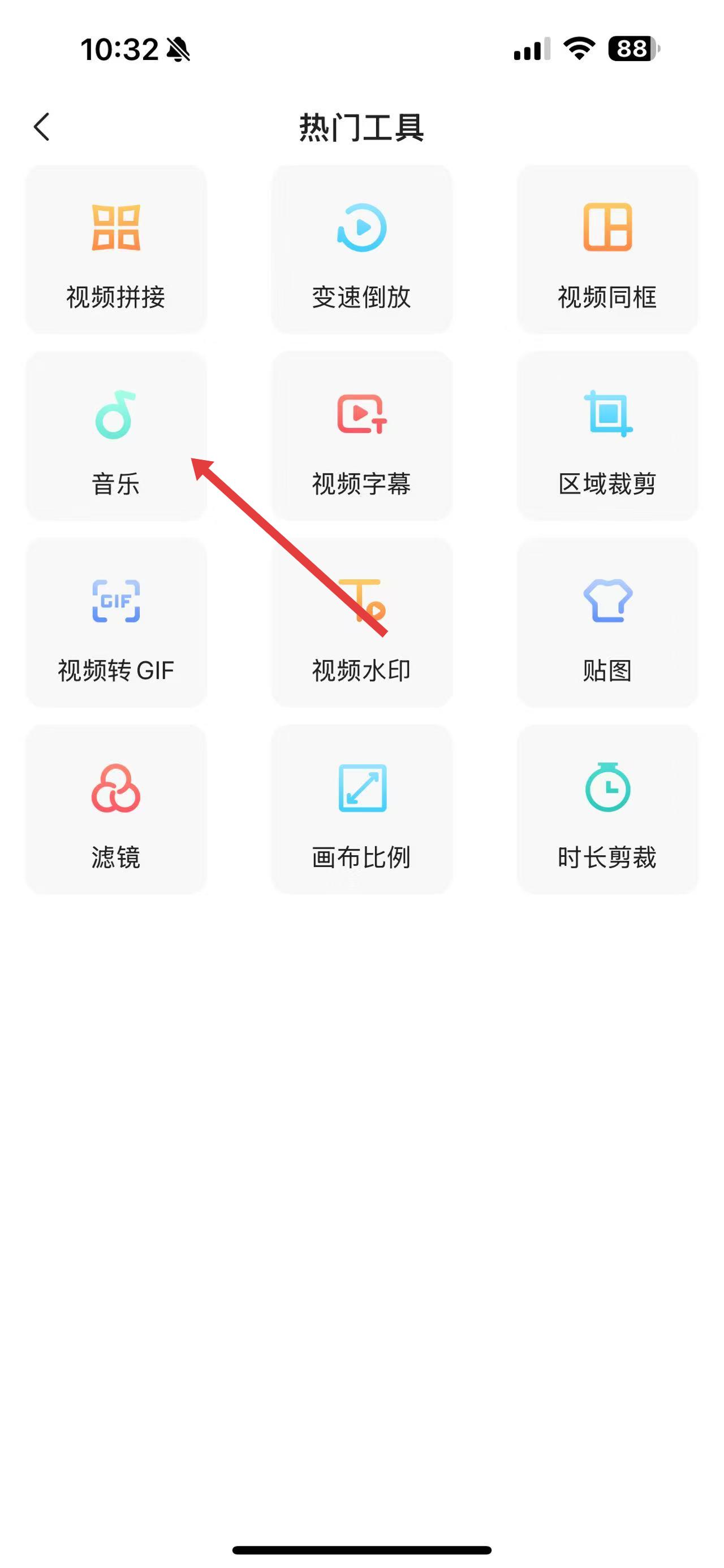Open 区域裁剪 crop tool
This screenshot has height=1568, width=724.
click(607, 436)
